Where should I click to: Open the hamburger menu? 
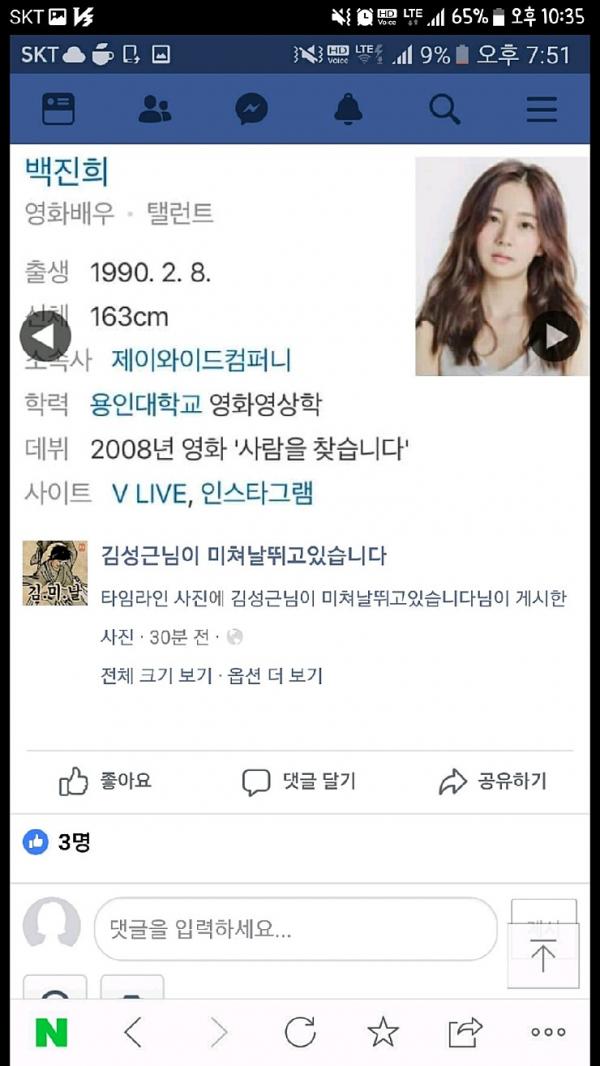[x=541, y=108]
